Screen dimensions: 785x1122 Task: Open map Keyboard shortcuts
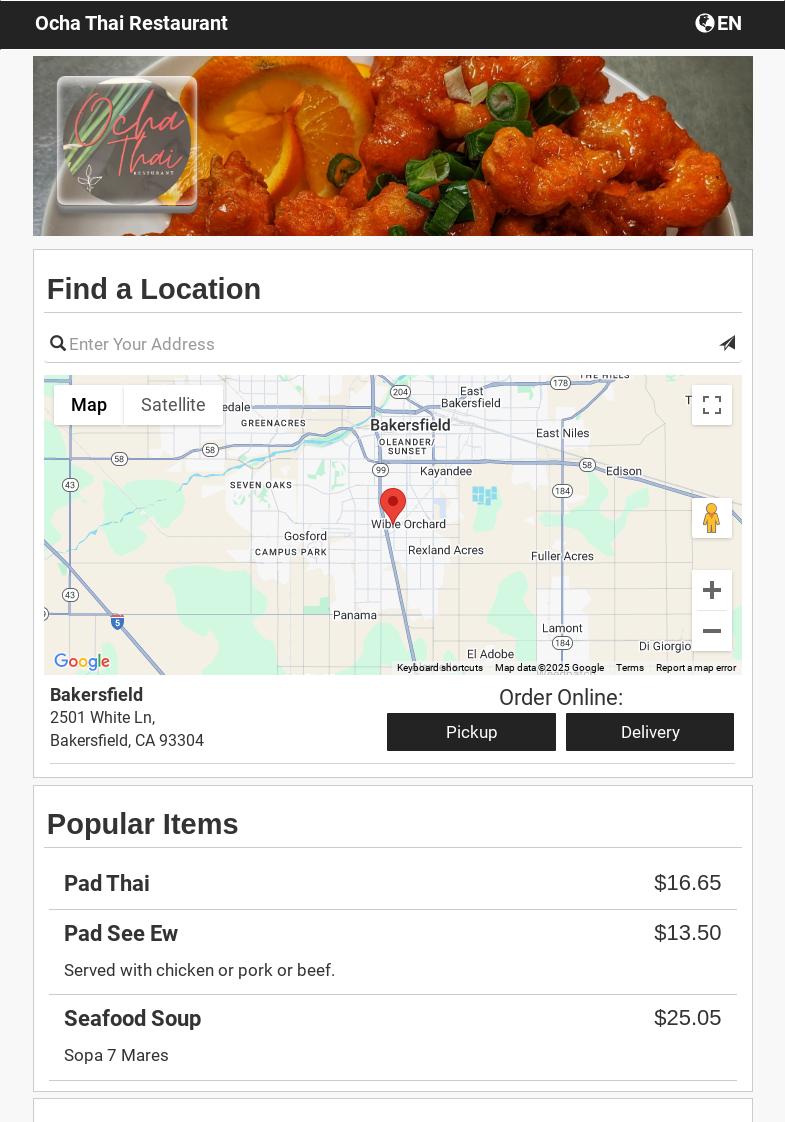coord(440,668)
